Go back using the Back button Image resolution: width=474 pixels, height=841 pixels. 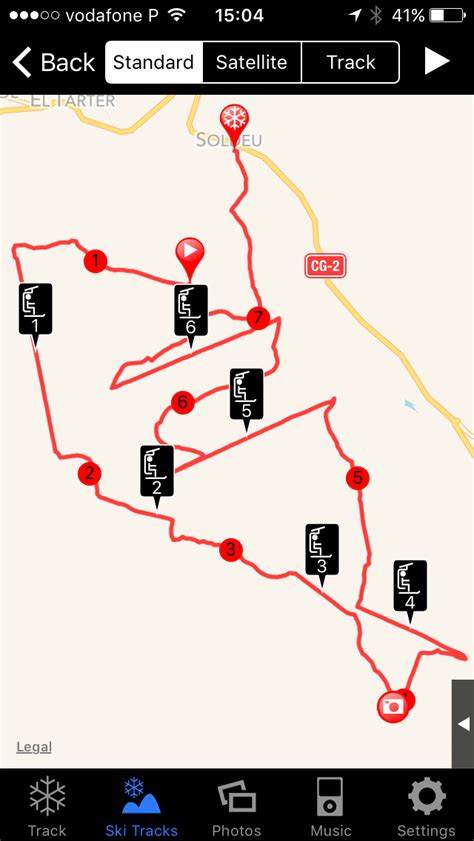click(x=54, y=62)
